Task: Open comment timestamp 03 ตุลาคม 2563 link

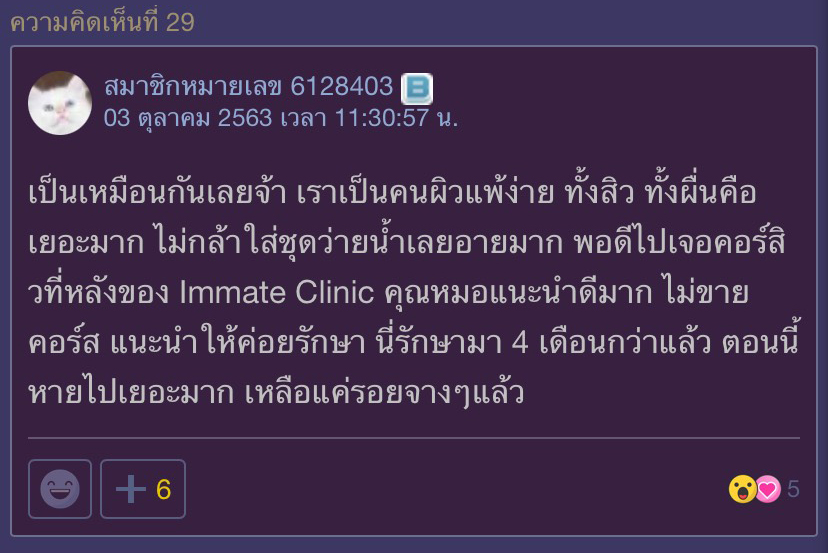Action: tap(280, 118)
